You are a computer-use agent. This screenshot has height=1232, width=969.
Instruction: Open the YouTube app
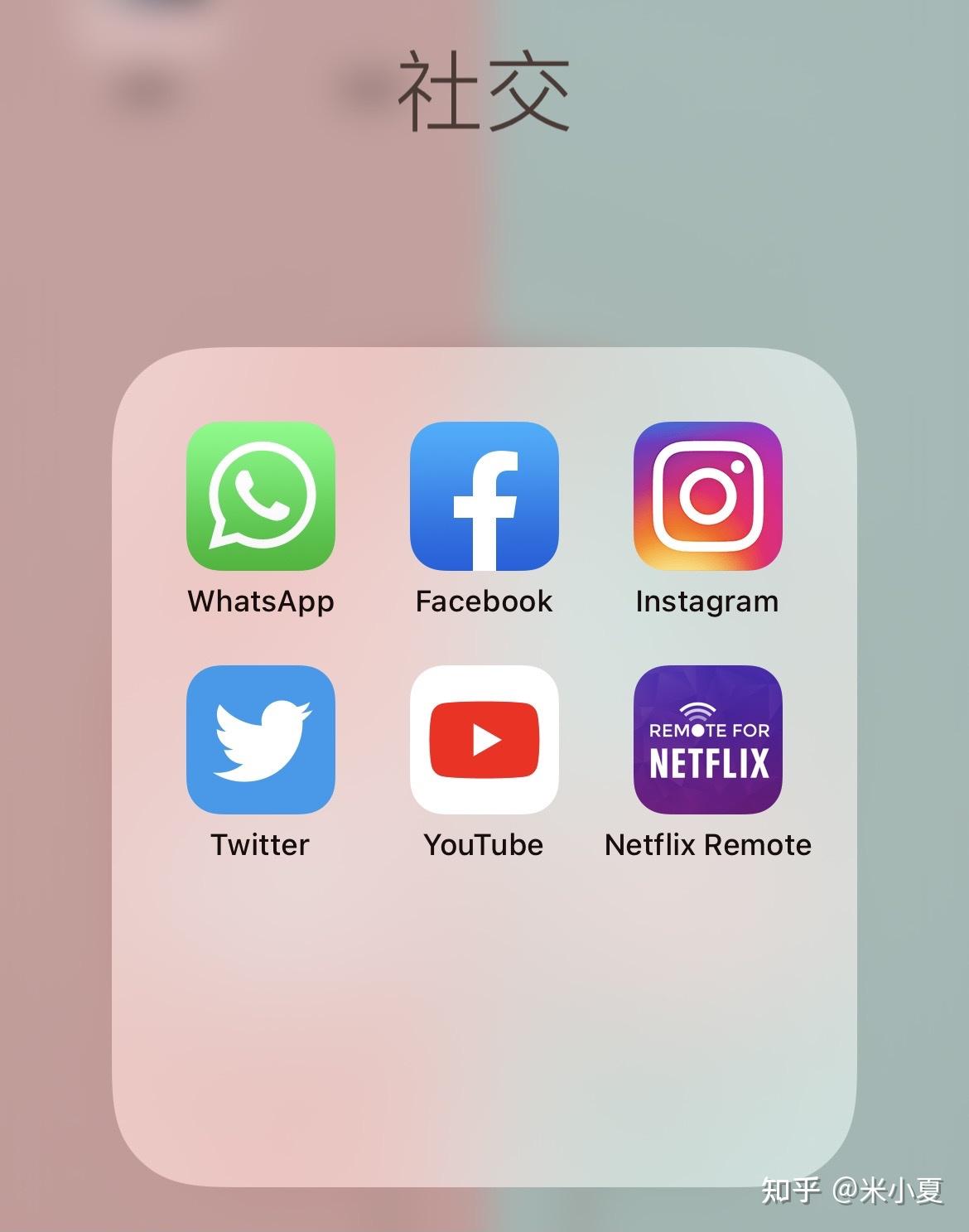484,739
